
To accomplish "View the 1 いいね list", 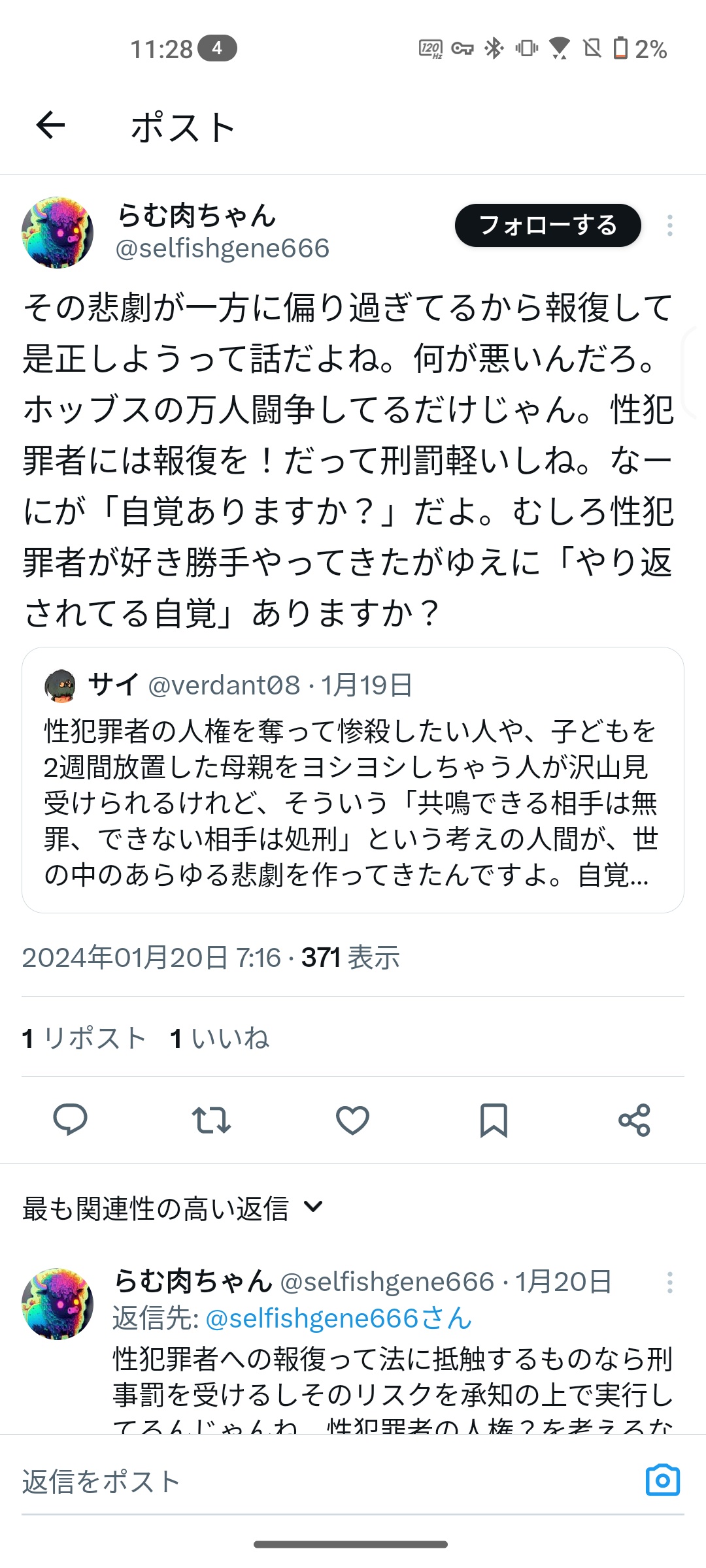I will click(220, 1038).
